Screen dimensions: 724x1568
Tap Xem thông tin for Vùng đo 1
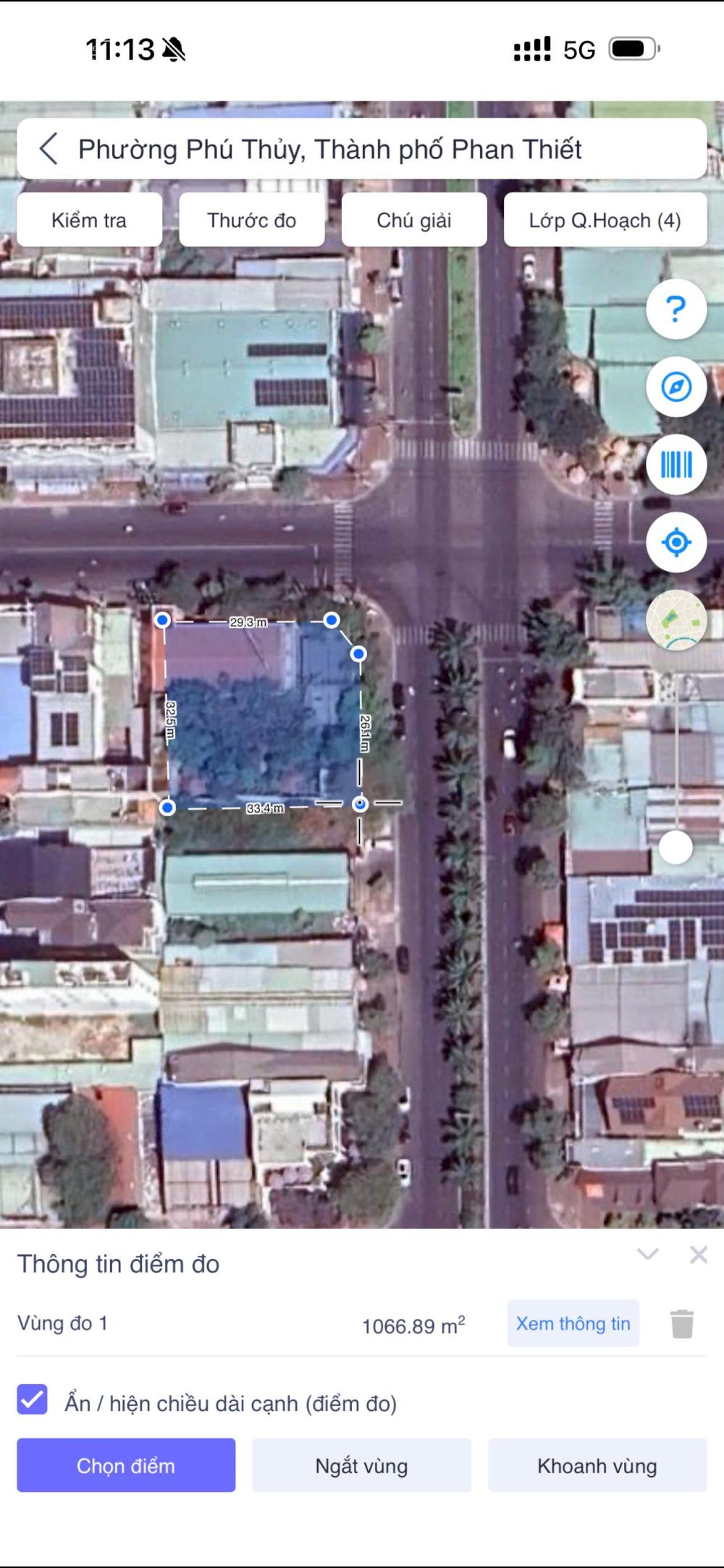(x=573, y=1323)
